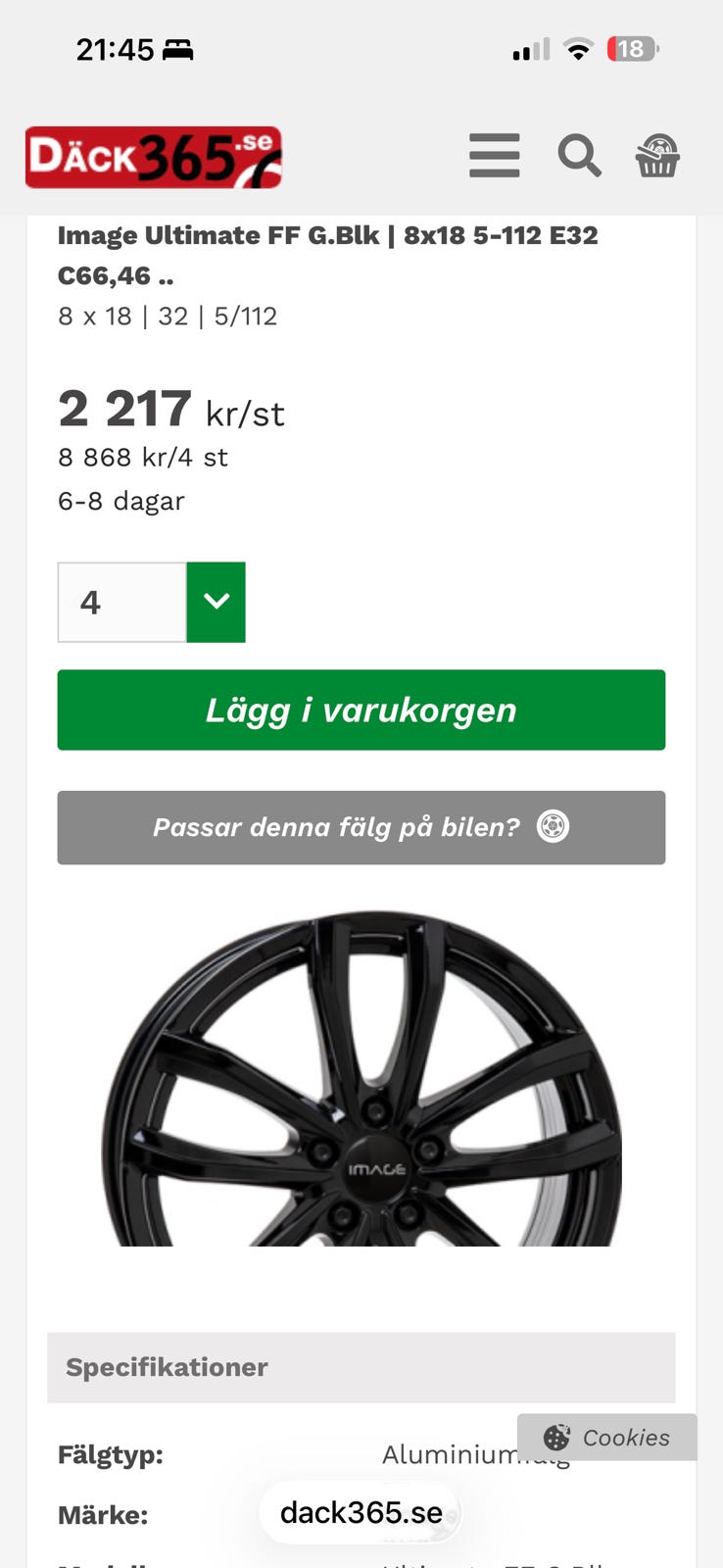This screenshot has width=723, height=1568.
Task: Open the hamburger menu
Action: coord(494,156)
